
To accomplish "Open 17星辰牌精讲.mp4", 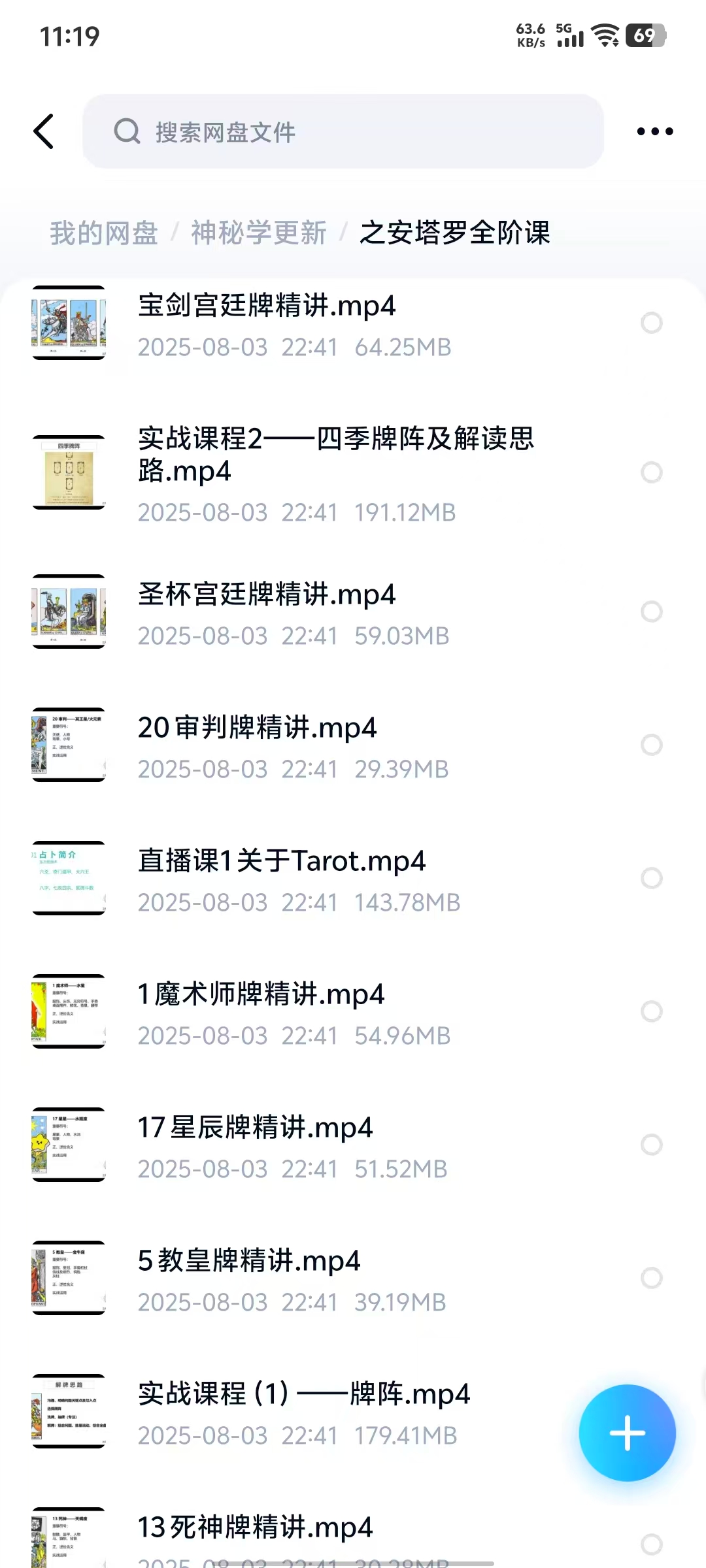I will (x=255, y=1128).
